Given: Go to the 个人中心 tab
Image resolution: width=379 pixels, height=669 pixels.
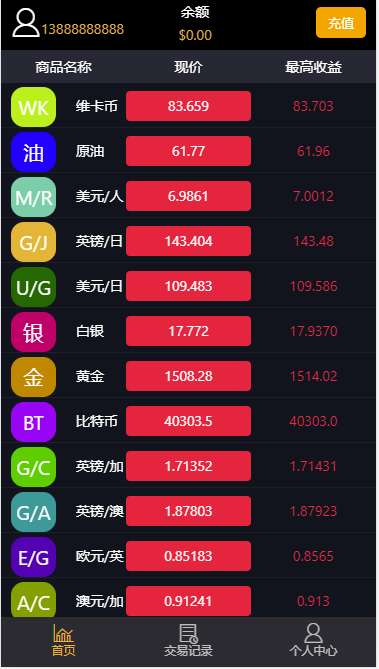Looking at the screenshot, I should [313, 641].
